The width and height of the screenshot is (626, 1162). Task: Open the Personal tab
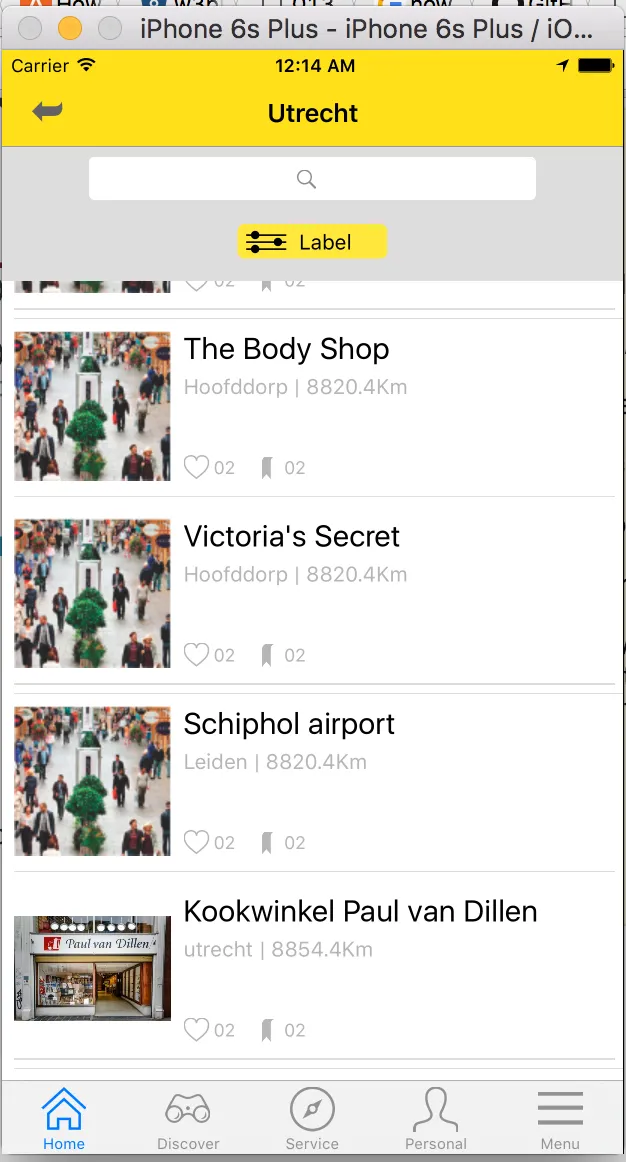pos(436,1119)
